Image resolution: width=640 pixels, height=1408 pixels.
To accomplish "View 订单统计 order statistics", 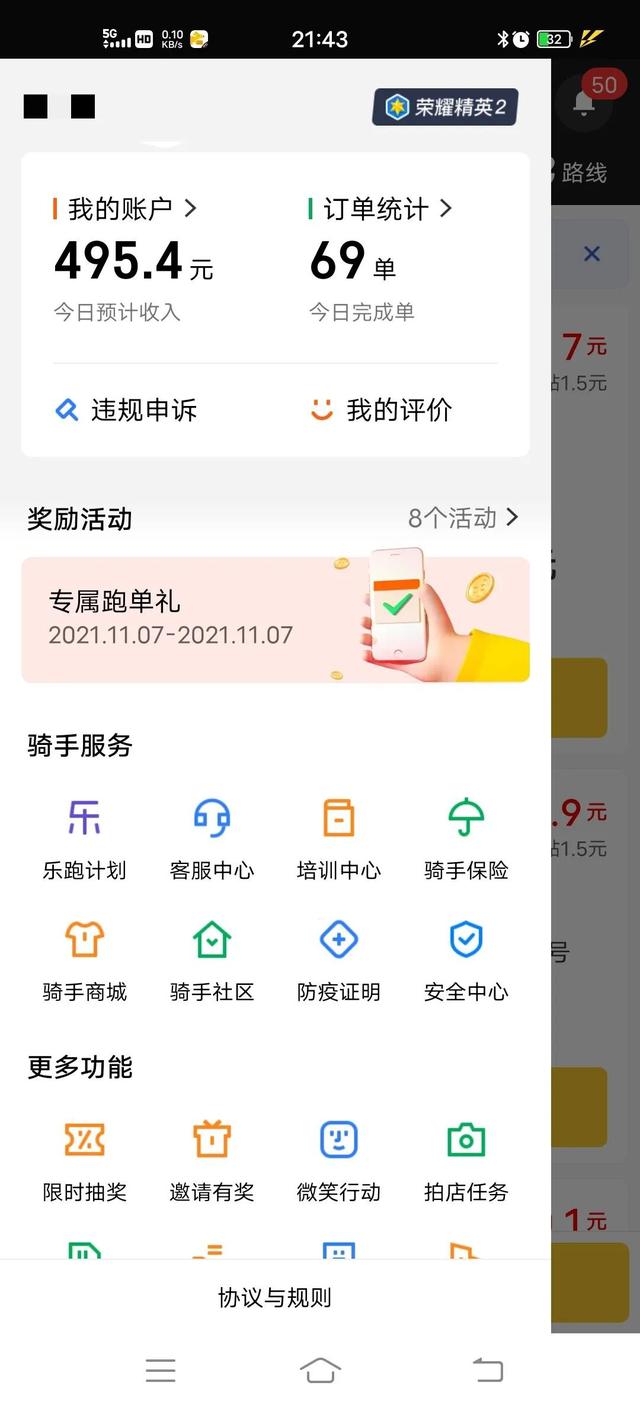I will point(380,209).
